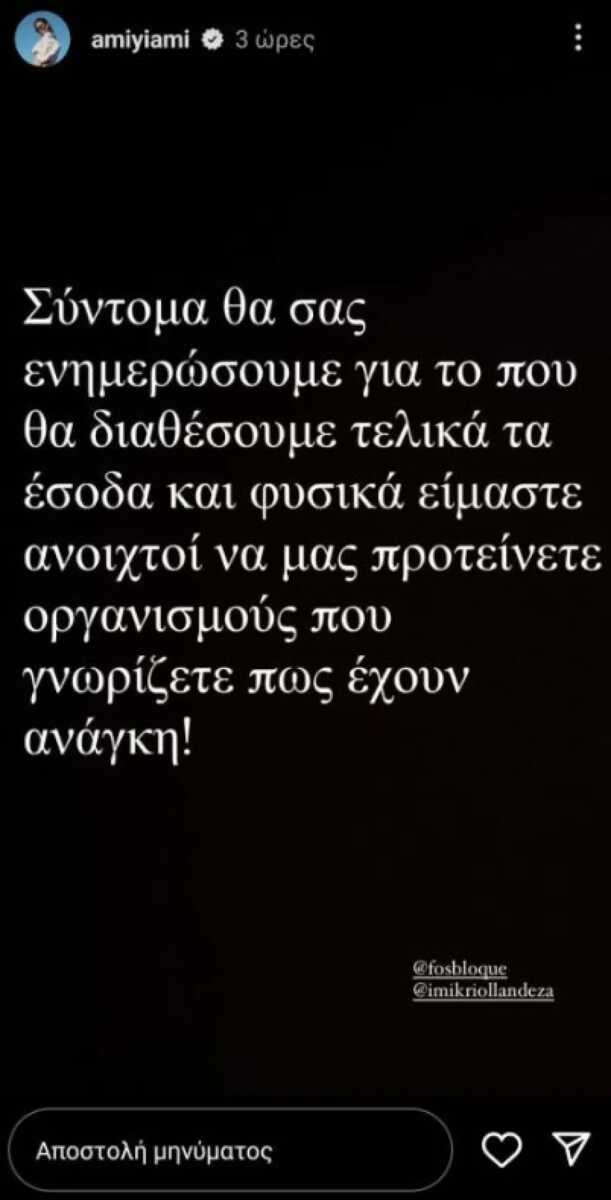611x1200 pixels.
Task: Like this story with the heart
Action: (x=501, y=1150)
